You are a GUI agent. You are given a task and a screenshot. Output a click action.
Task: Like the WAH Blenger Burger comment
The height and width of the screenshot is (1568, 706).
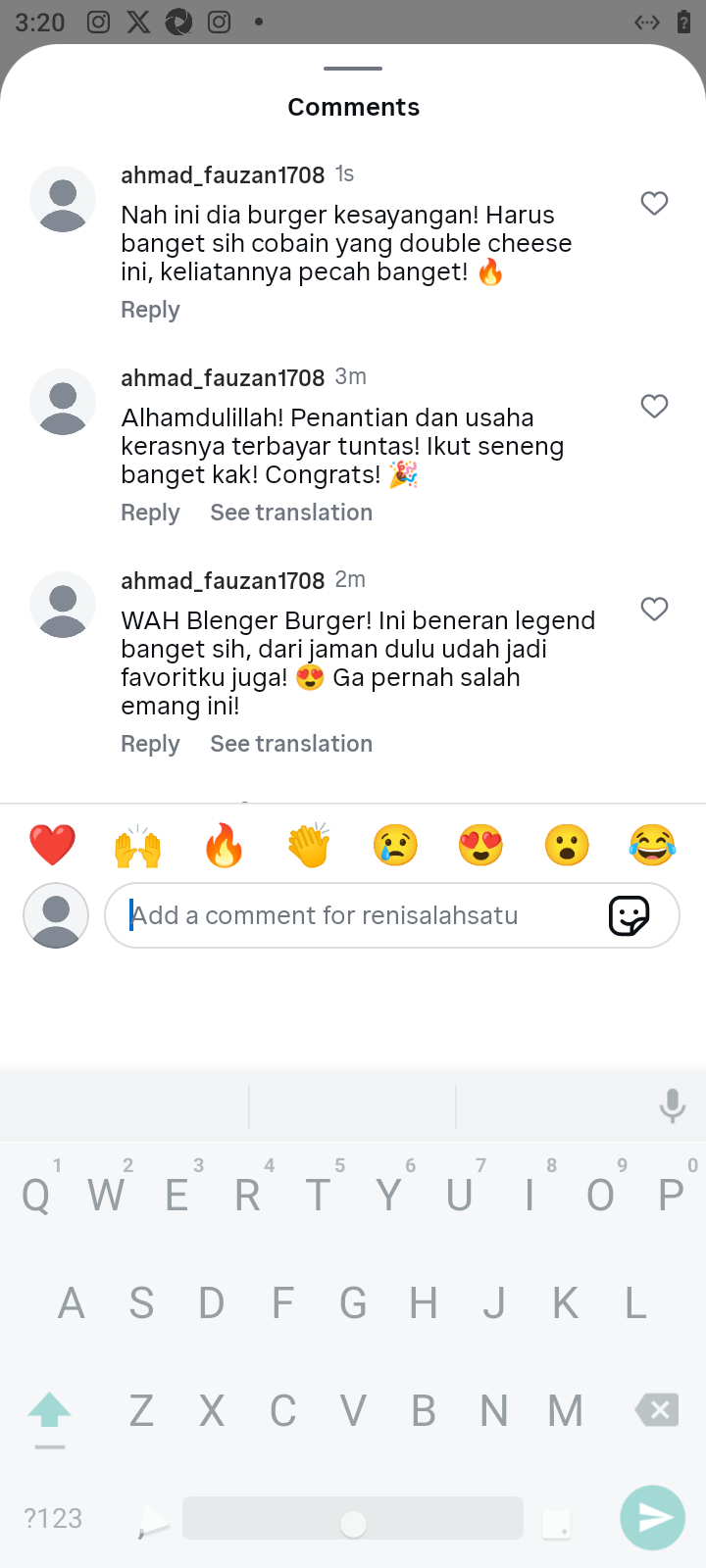point(654,609)
